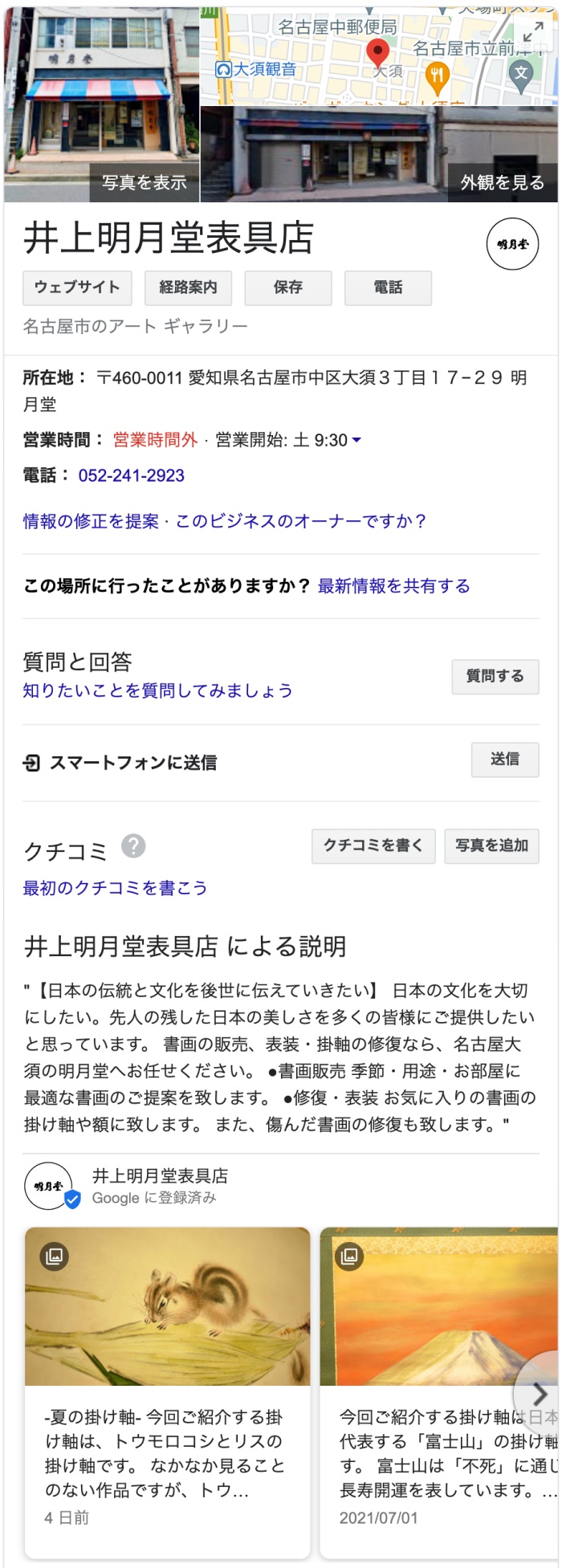Tap the 質問する button
This screenshot has width=562, height=1568.
coord(495,676)
